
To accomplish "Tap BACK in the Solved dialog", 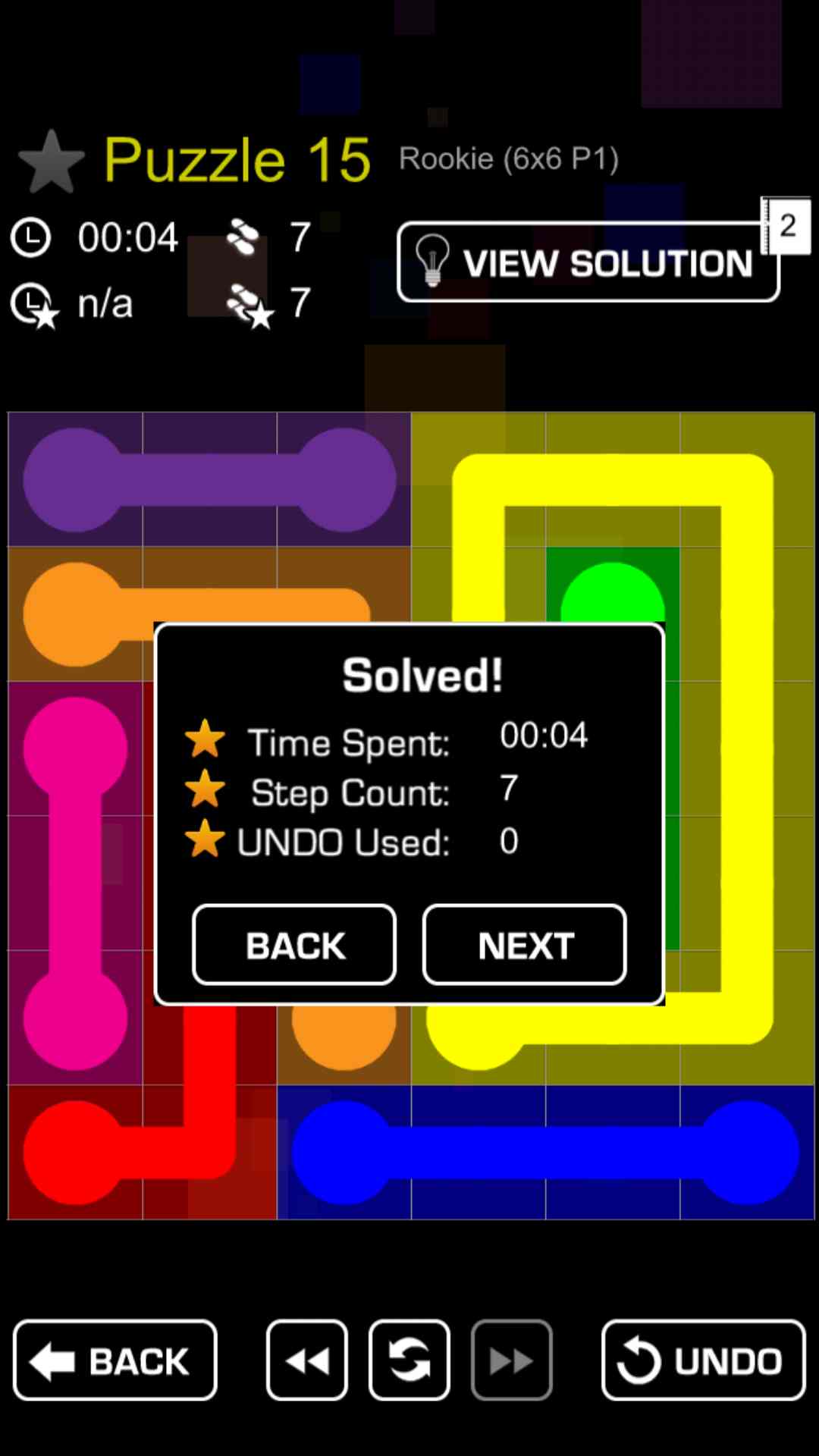I will click(294, 945).
